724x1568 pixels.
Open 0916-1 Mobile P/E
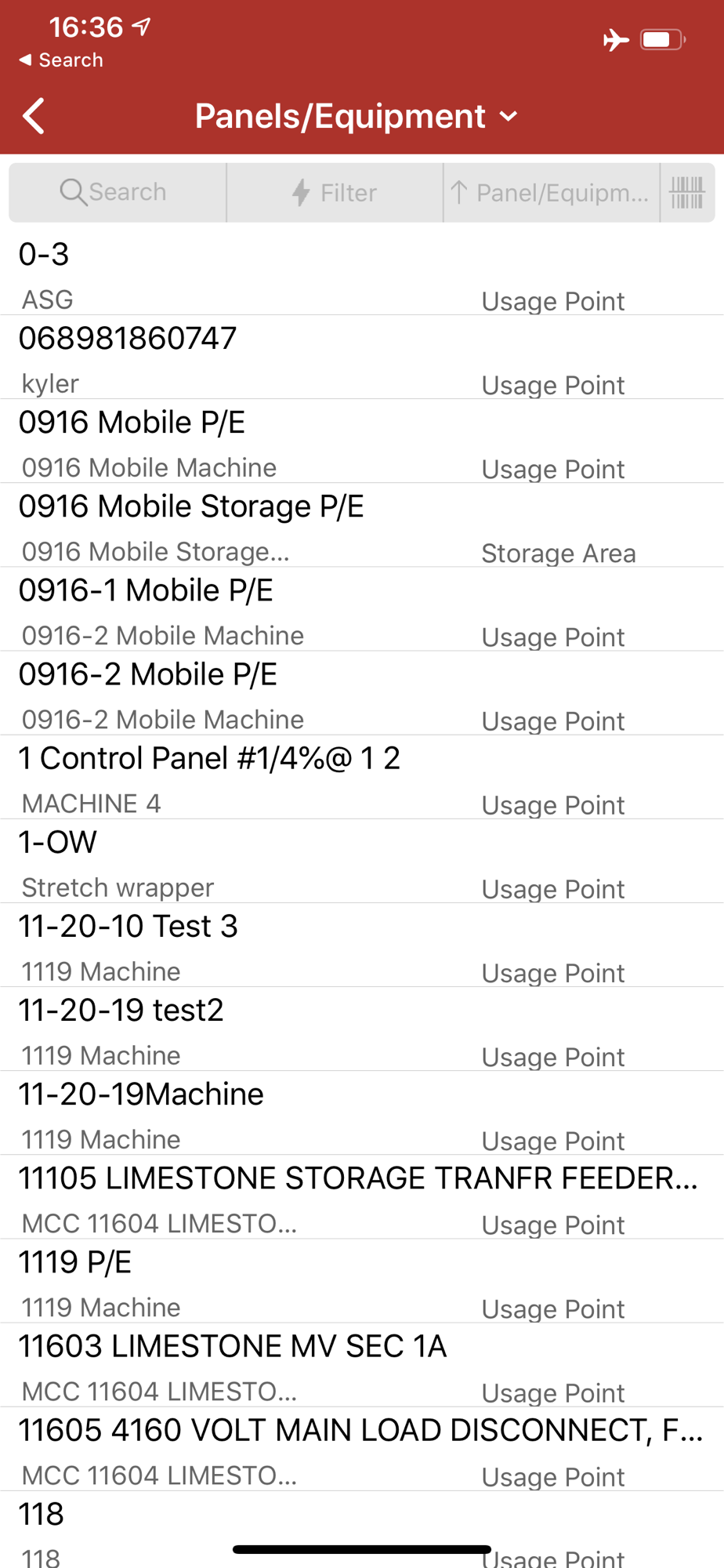coord(362,609)
